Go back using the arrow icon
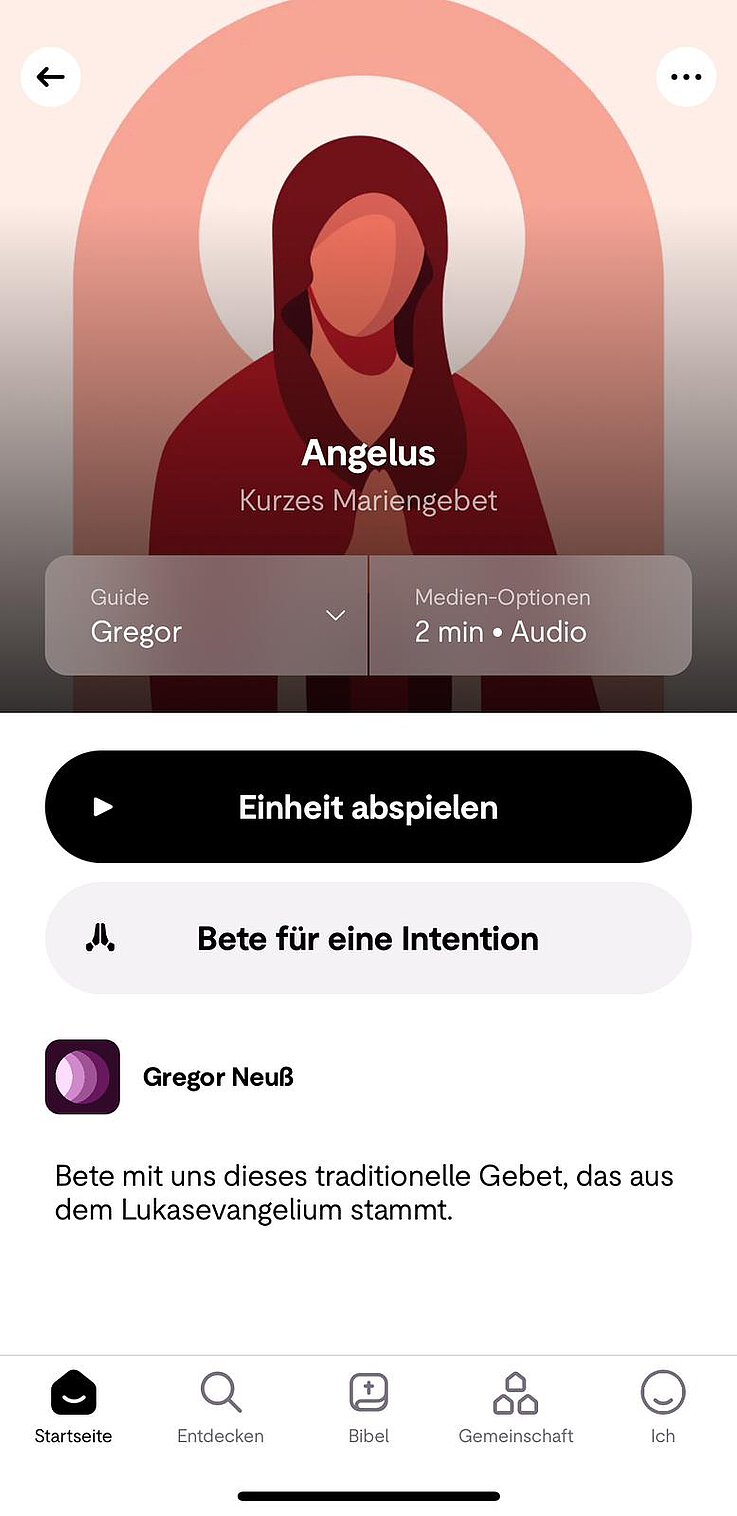 click(x=51, y=77)
